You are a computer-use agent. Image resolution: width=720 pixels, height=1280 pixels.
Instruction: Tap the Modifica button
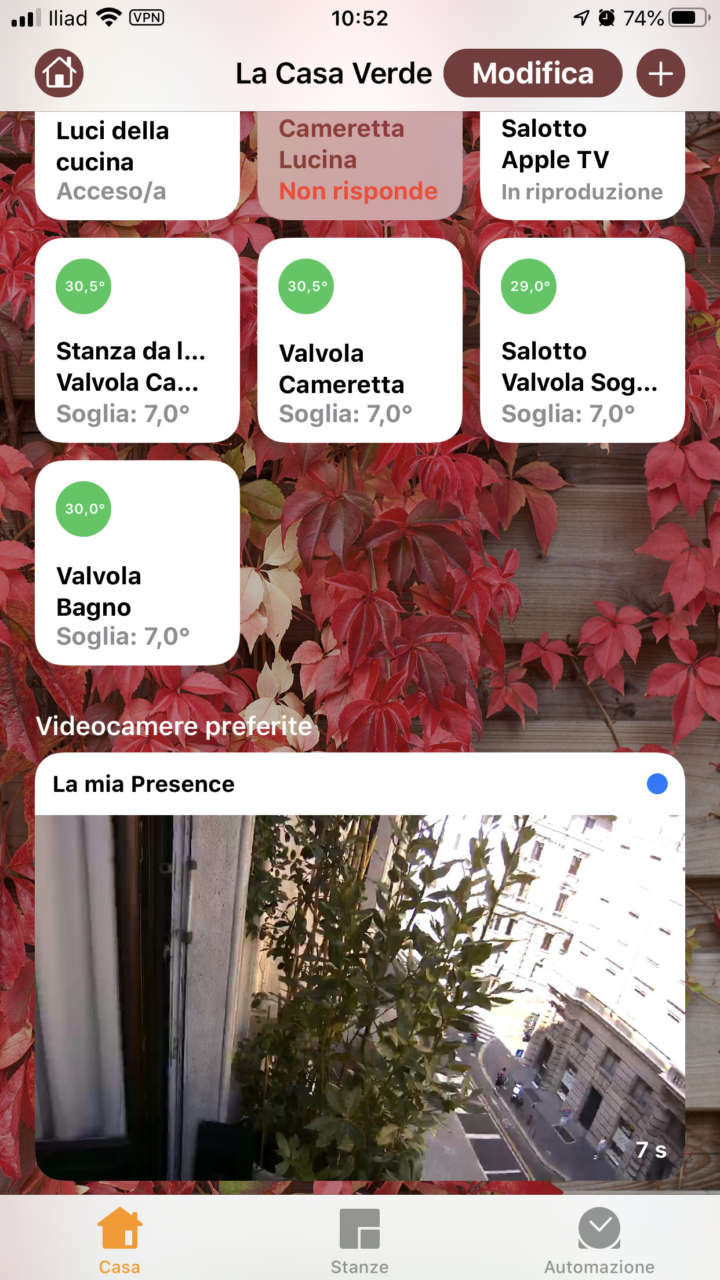click(532, 73)
